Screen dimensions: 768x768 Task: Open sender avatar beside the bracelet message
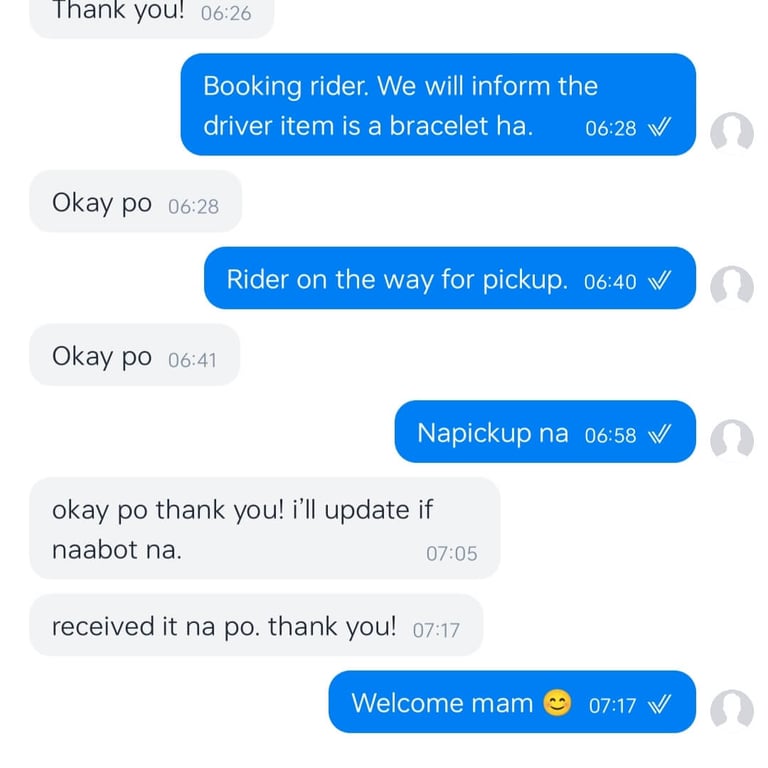[x=731, y=133]
